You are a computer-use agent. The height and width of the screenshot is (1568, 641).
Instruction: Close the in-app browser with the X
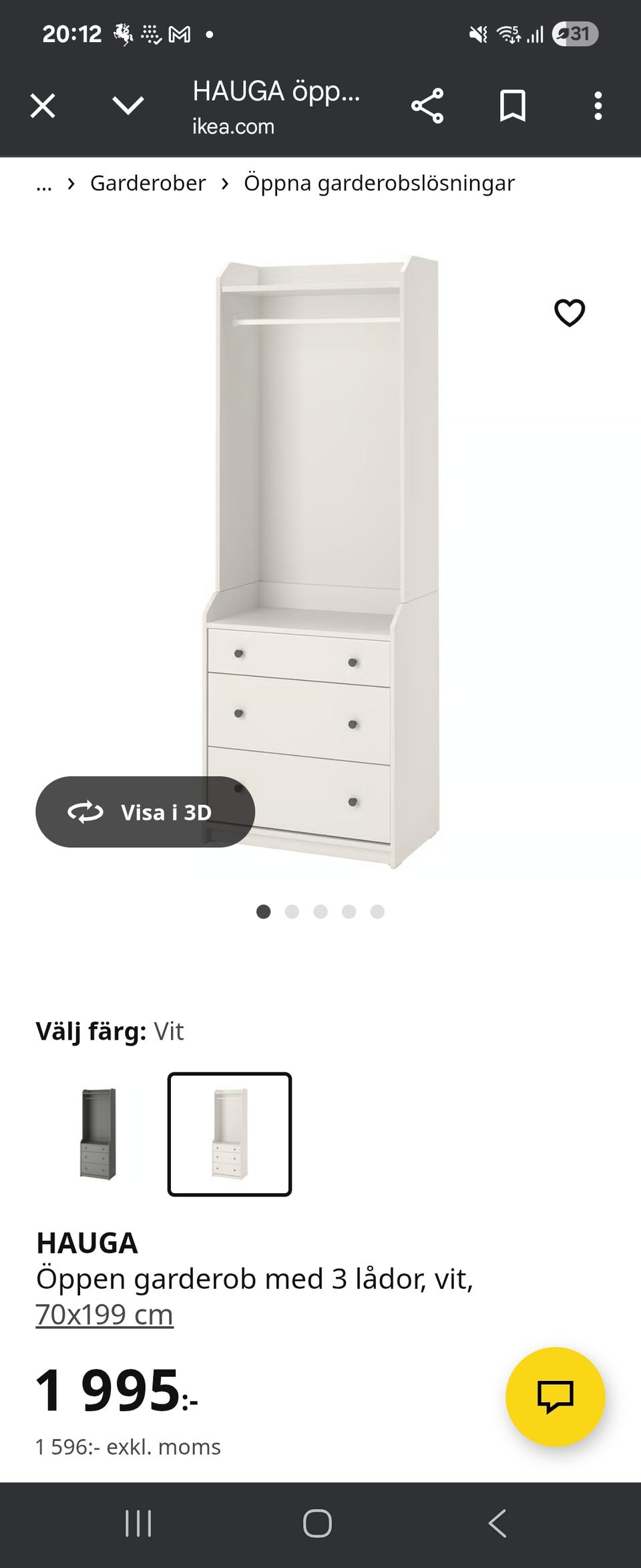click(x=43, y=105)
